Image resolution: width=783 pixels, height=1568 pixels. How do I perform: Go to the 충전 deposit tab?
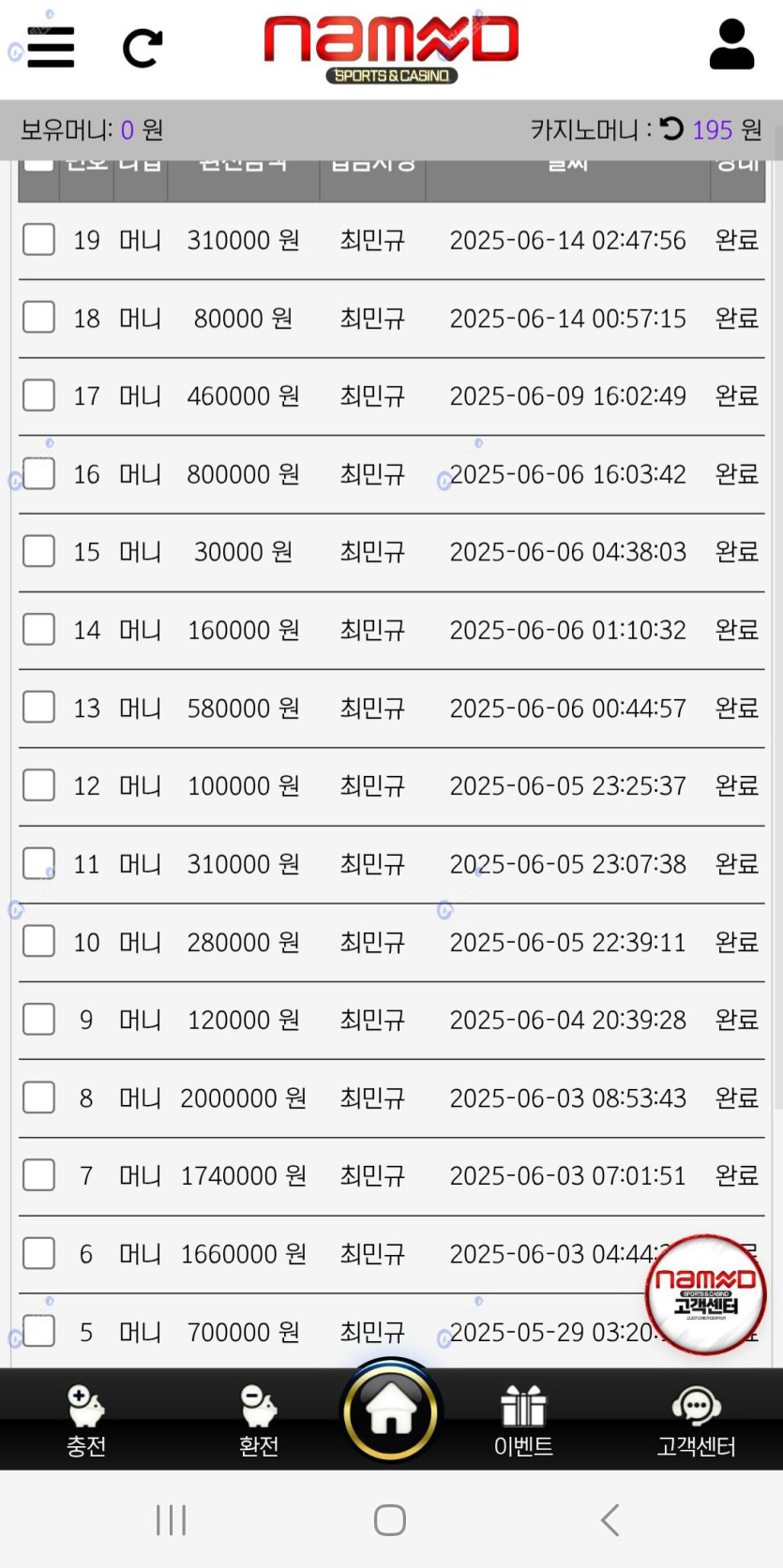point(86,1420)
